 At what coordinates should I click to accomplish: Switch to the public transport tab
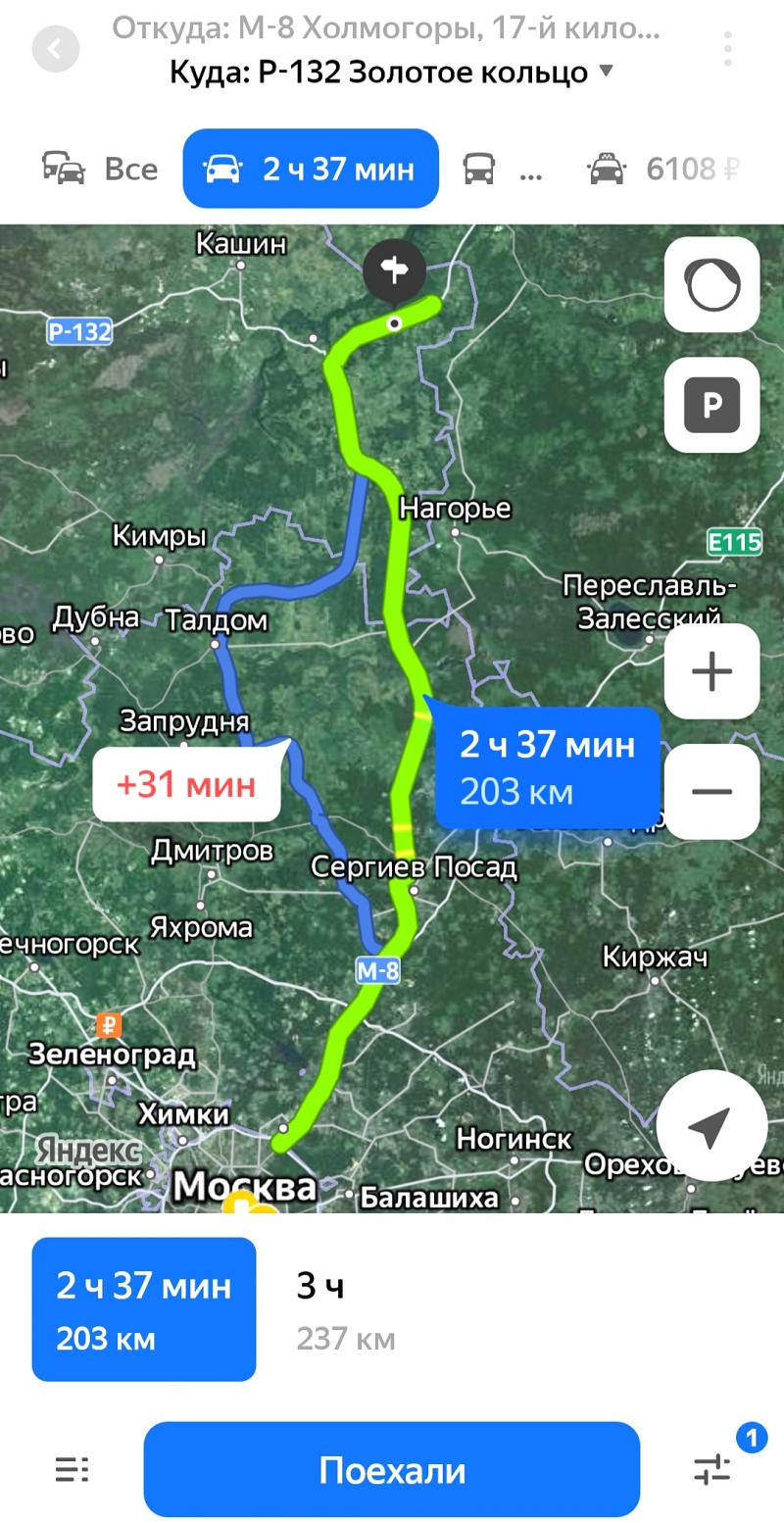(501, 169)
